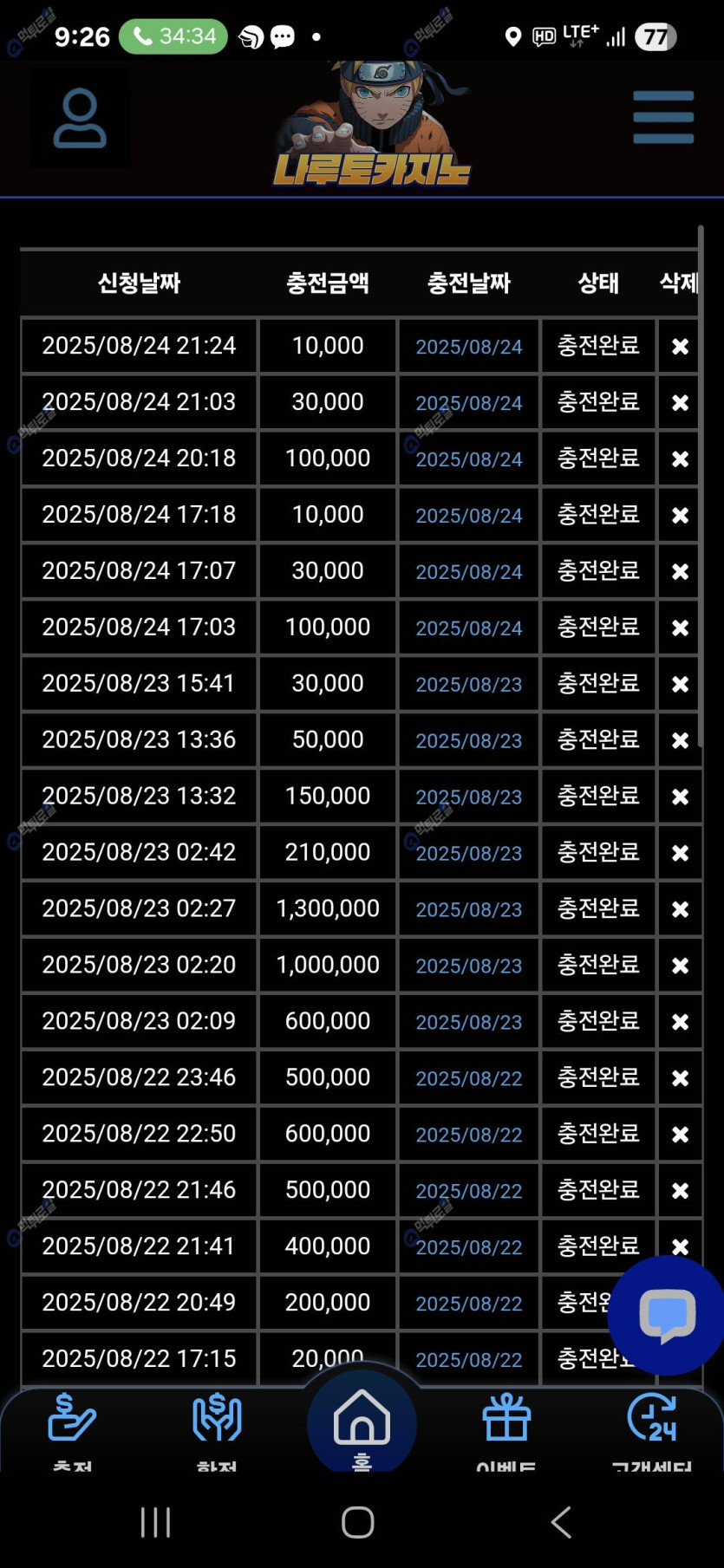Screen dimensions: 724x1568
Task: Switch to the exchange (환전) tab
Action: tap(217, 1426)
